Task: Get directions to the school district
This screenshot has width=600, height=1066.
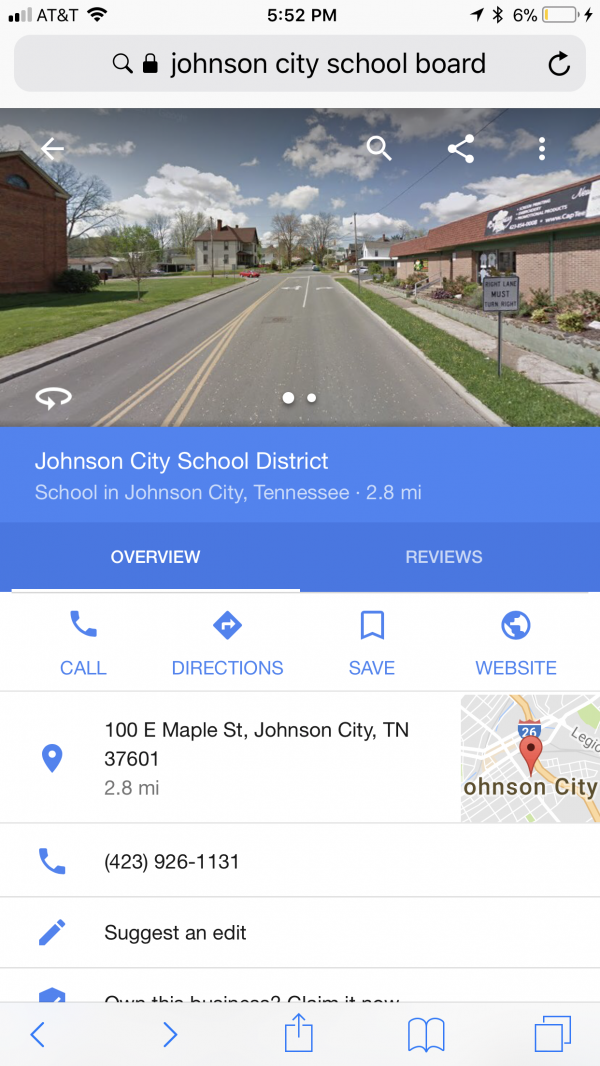Action: pyautogui.click(x=227, y=643)
